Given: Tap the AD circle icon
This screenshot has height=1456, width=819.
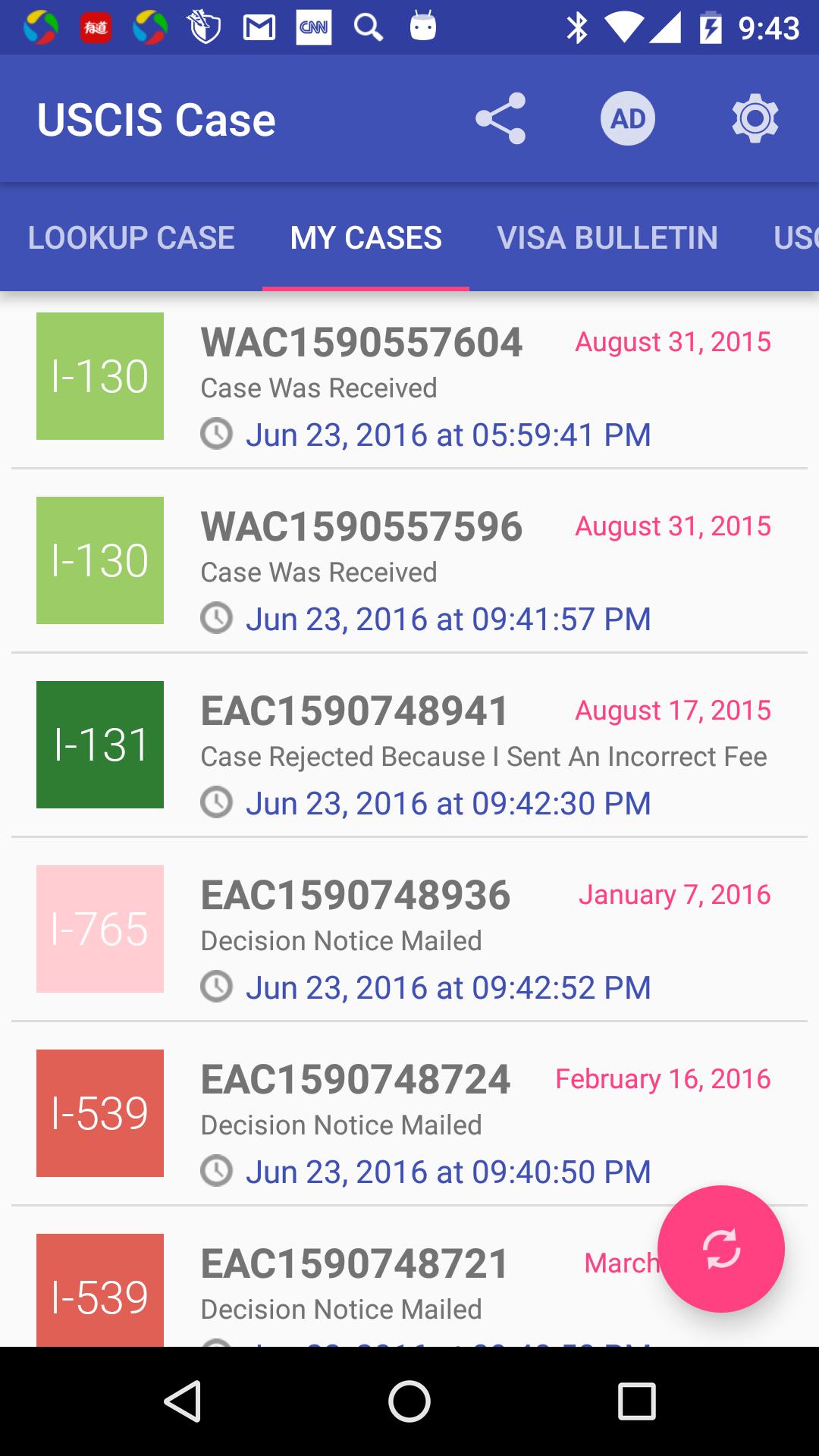Looking at the screenshot, I should tap(628, 118).
